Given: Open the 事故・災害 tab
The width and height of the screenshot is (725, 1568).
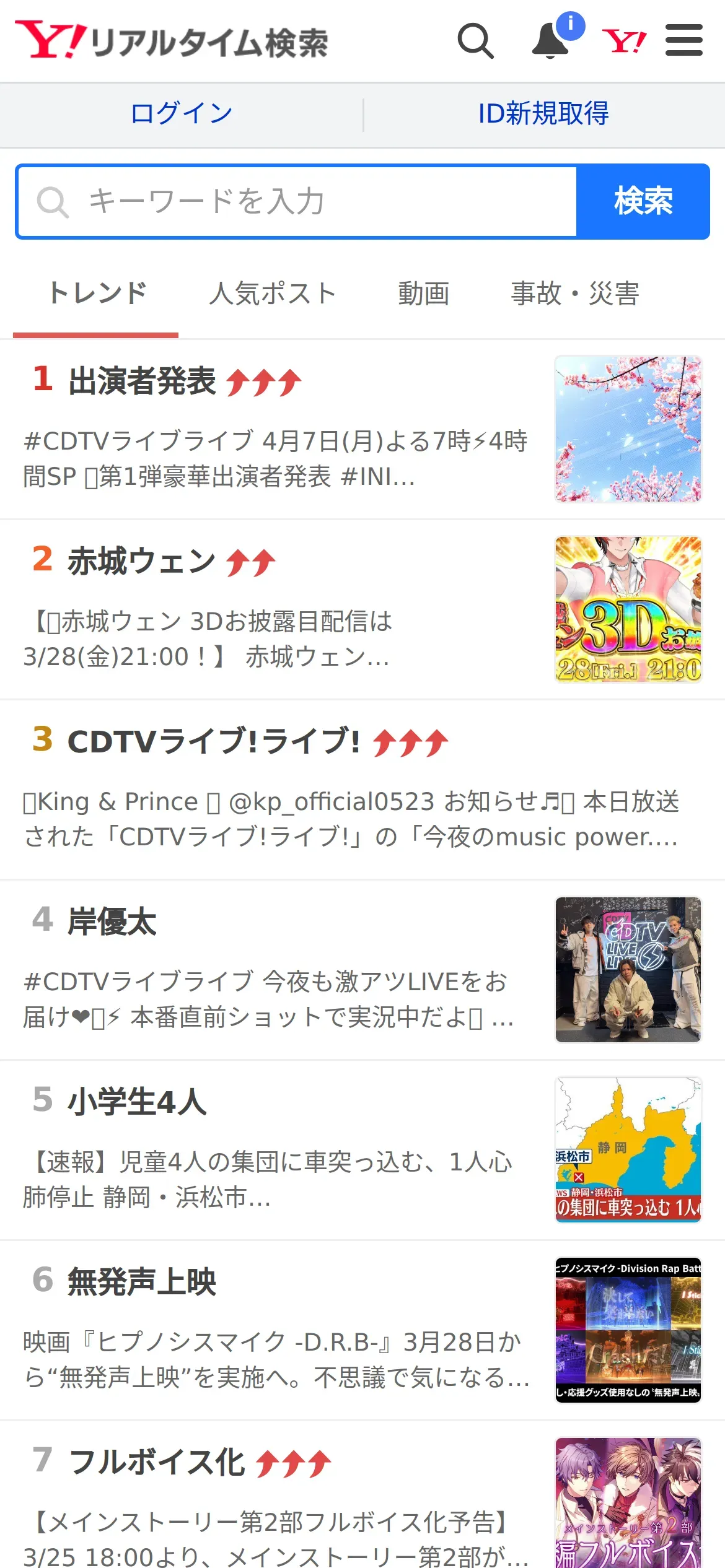Looking at the screenshot, I should [574, 294].
